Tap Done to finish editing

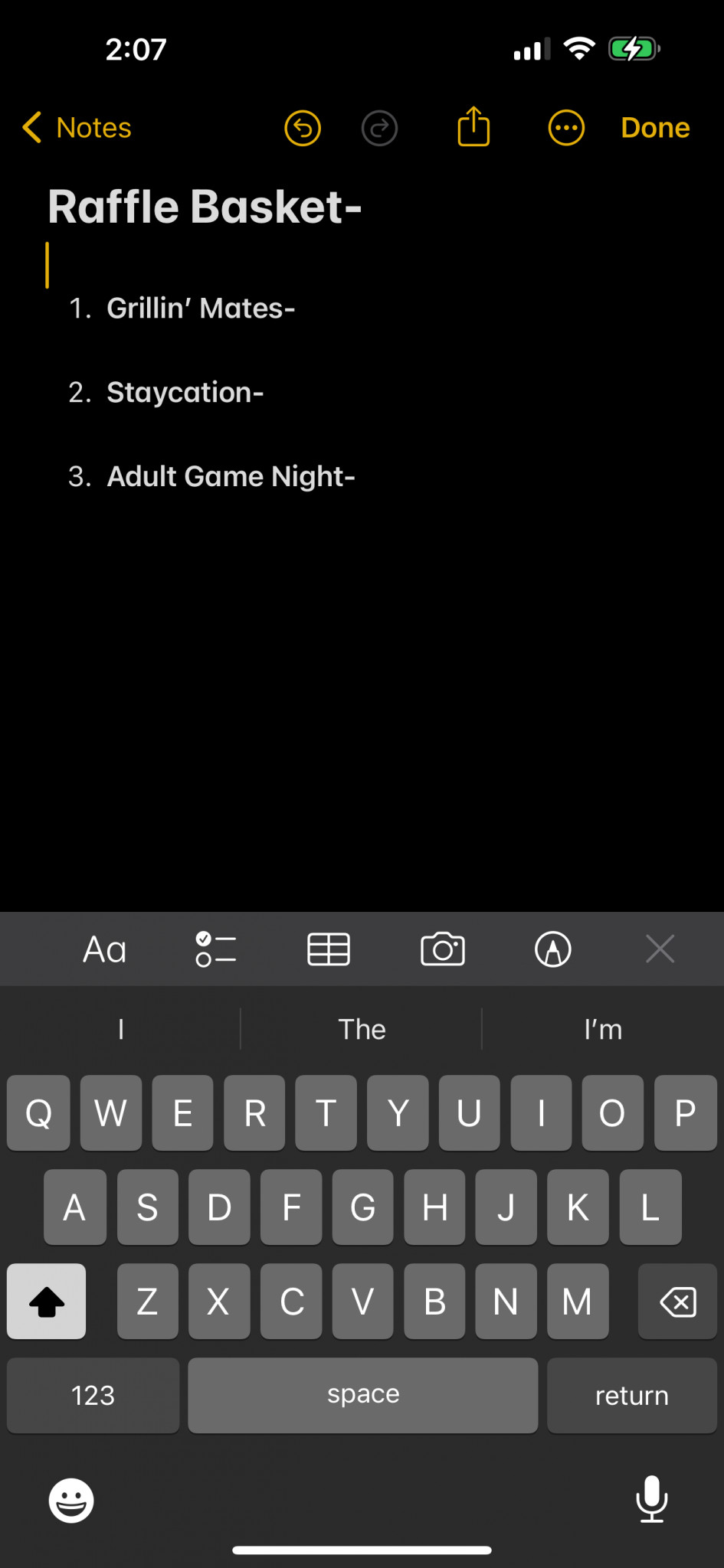[655, 128]
